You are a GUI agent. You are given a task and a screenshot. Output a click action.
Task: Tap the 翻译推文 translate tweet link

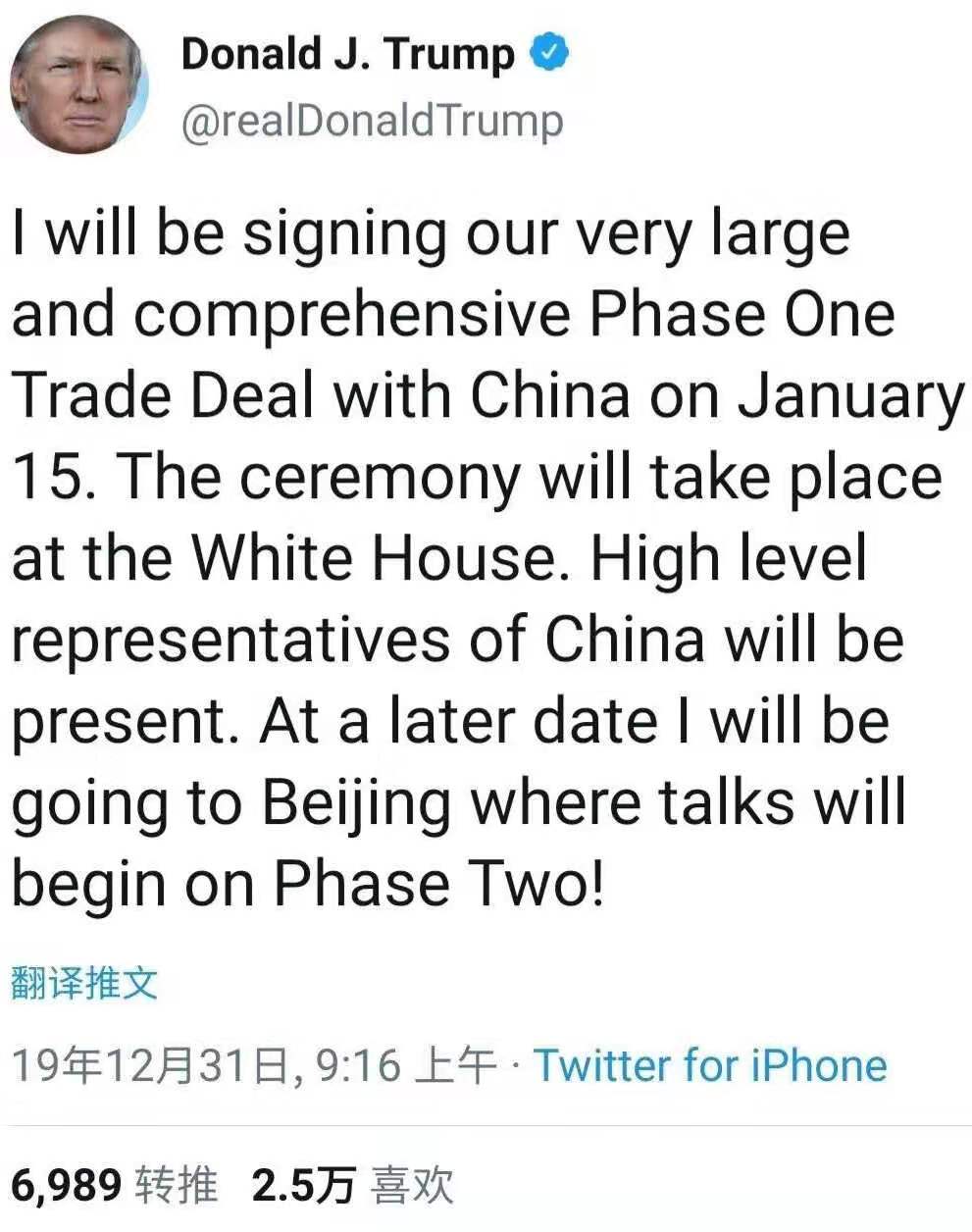(84, 982)
